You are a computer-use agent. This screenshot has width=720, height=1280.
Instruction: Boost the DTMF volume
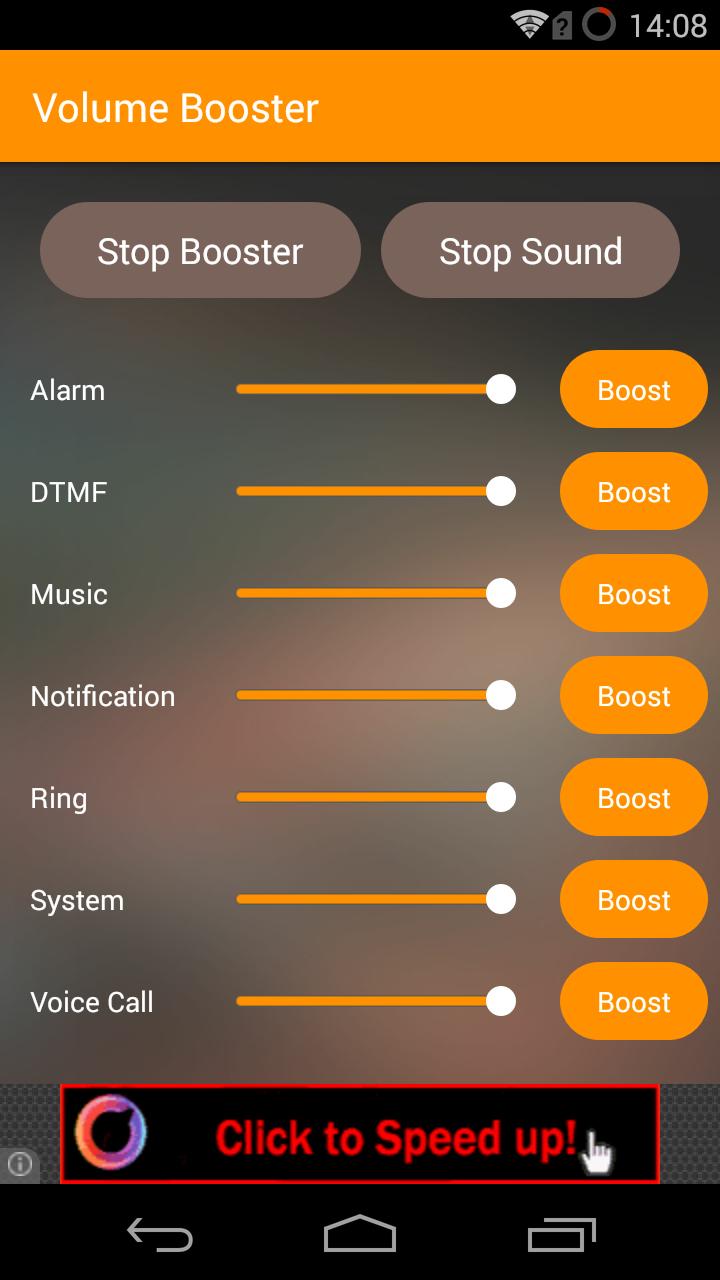tap(633, 491)
